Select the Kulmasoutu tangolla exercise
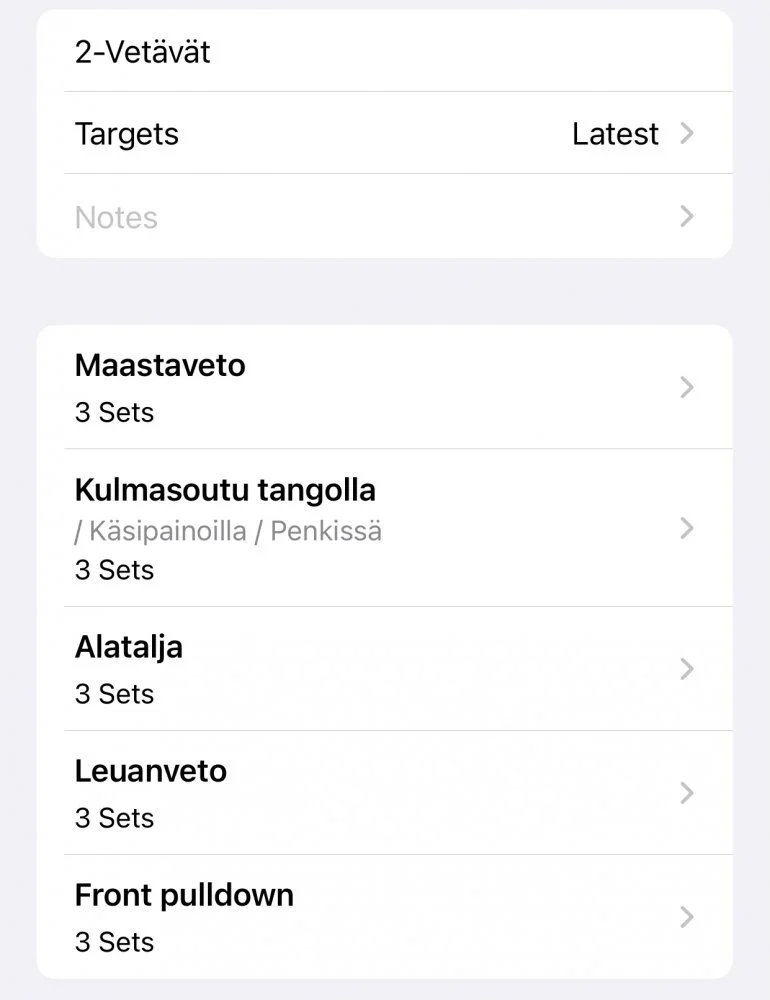This screenshot has width=770, height=1000. (384, 528)
